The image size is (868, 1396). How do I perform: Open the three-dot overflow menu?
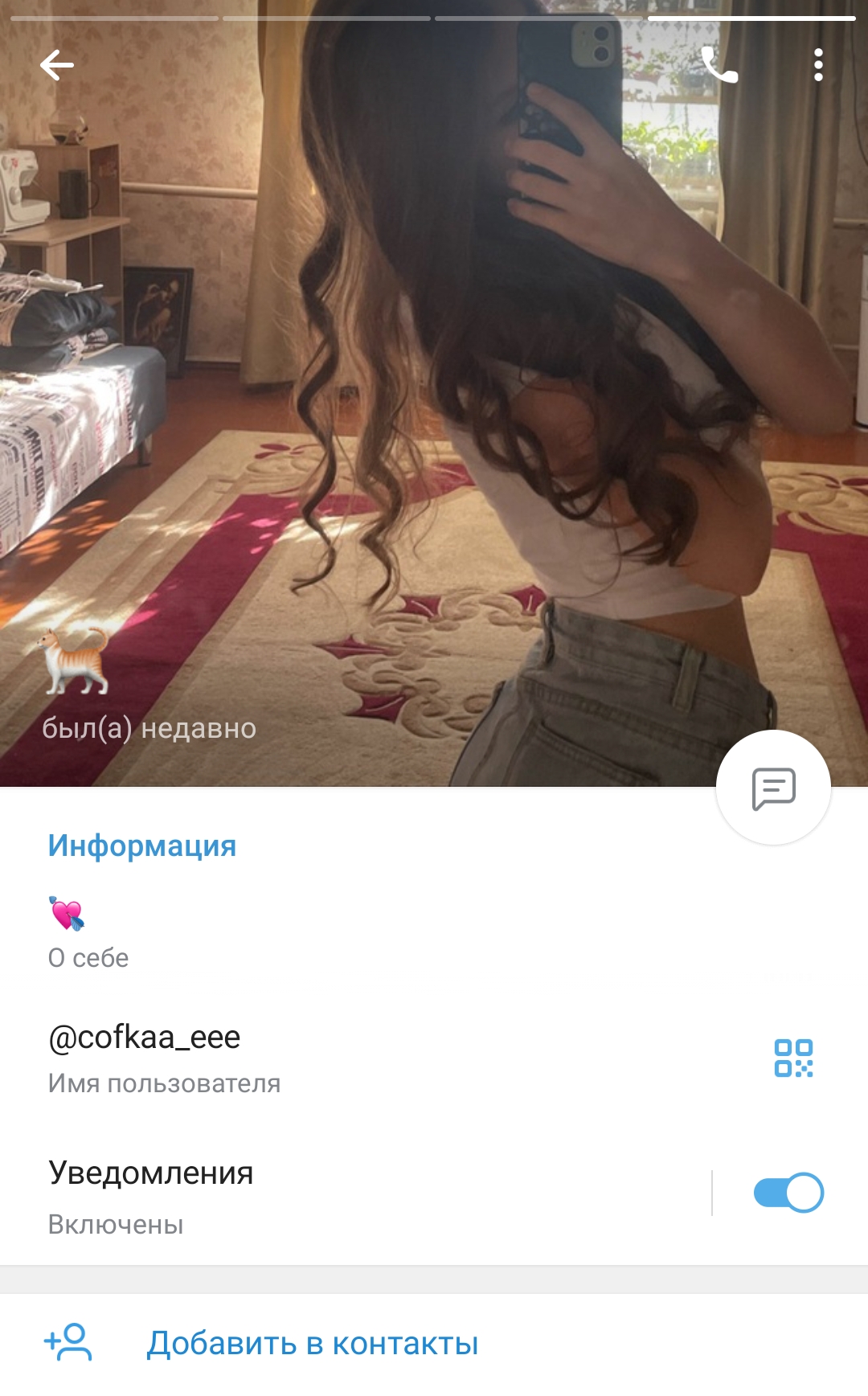[x=818, y=65]
